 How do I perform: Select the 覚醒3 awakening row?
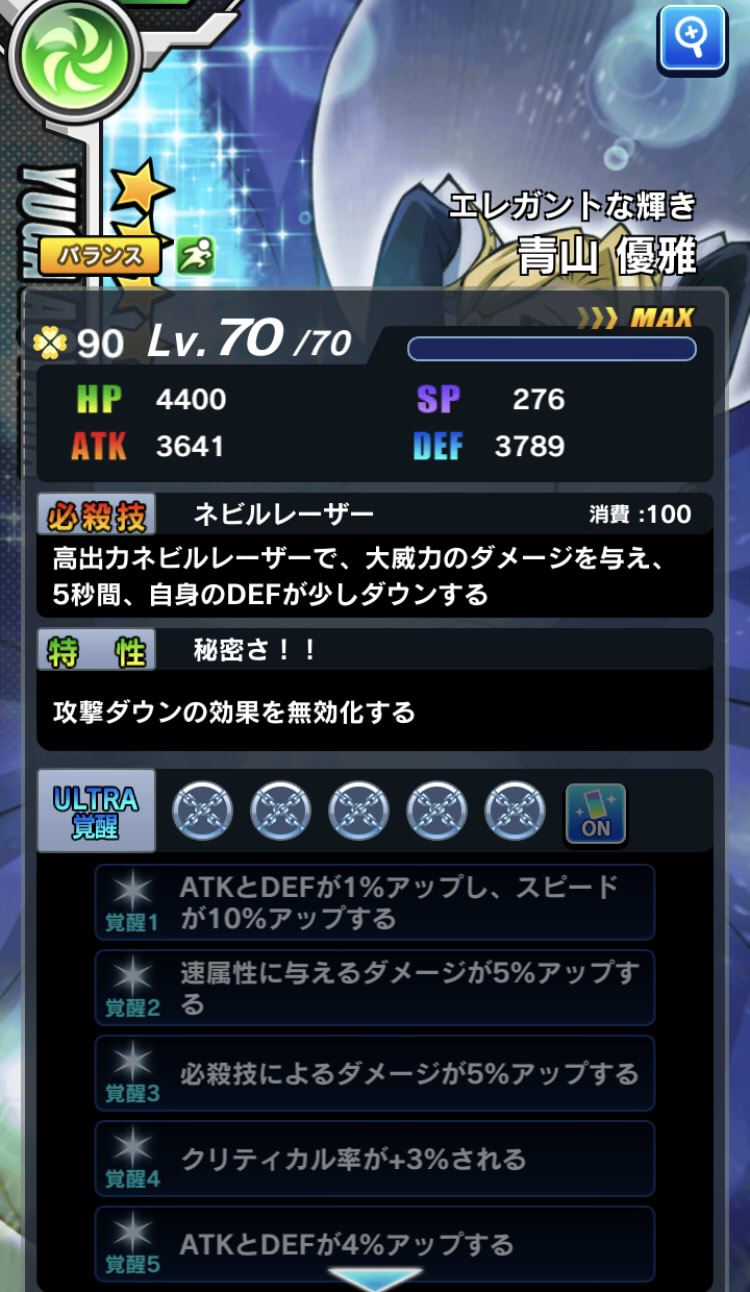(x=375, y=1074)
